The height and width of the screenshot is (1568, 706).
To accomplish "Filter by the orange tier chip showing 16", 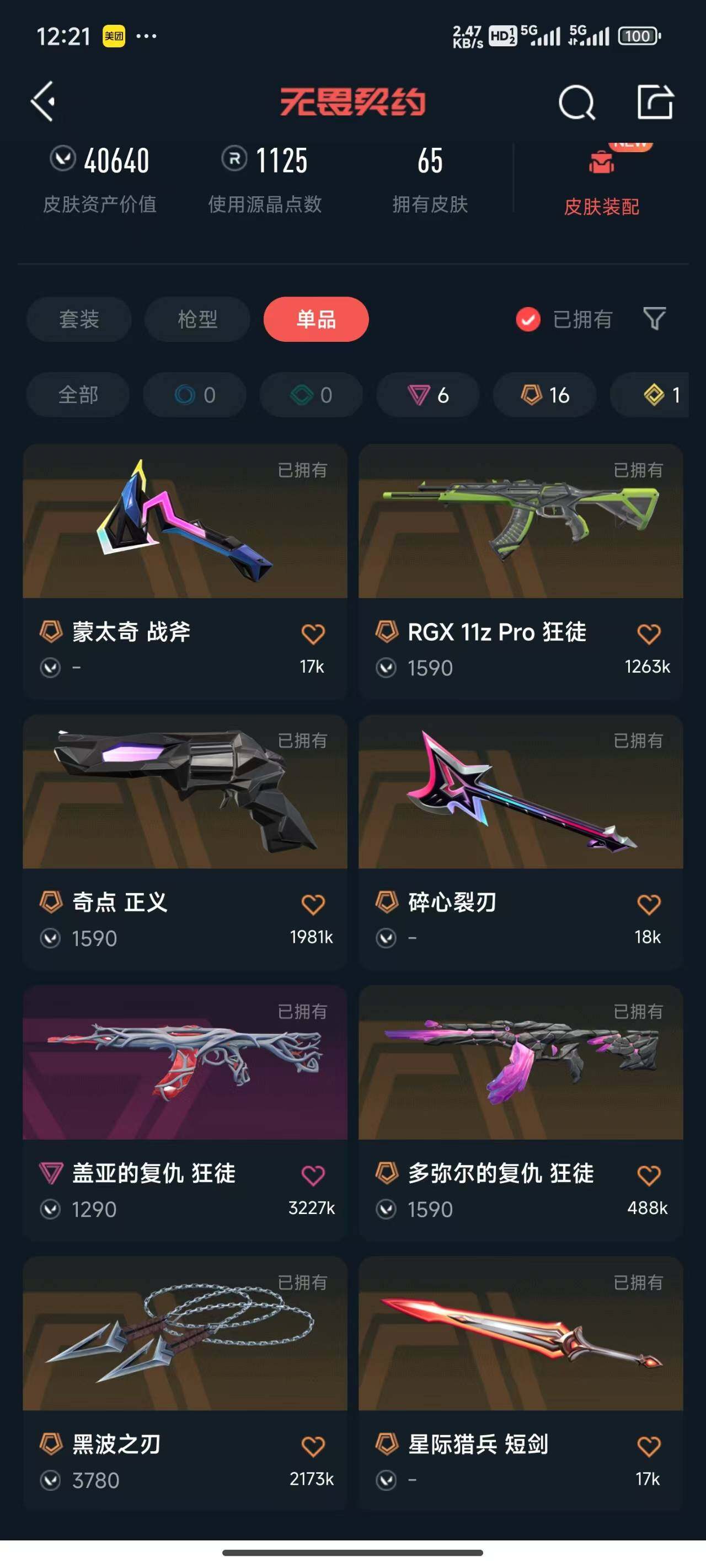I will [544, 395].
